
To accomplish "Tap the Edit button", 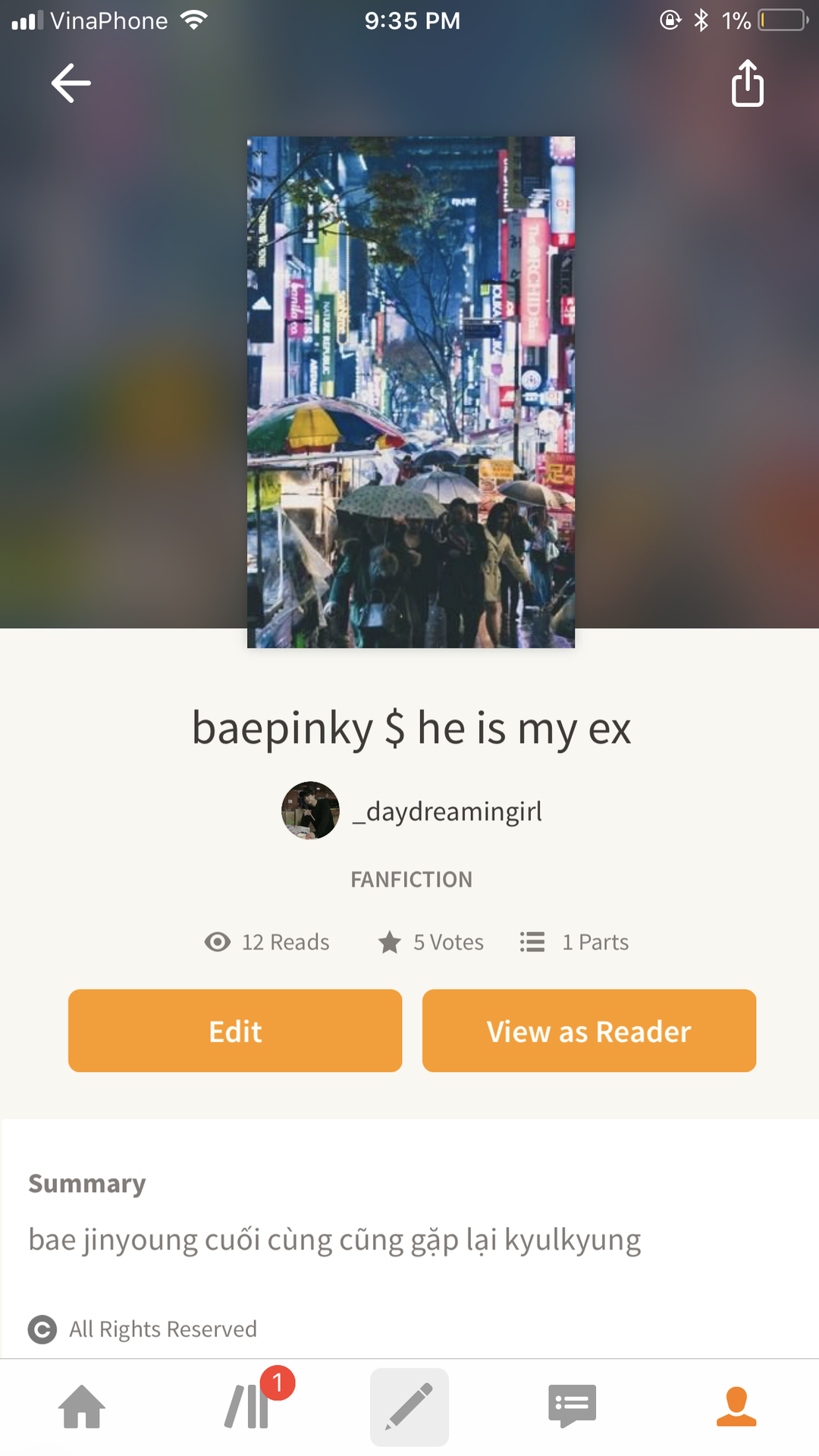I will 235,1031.
